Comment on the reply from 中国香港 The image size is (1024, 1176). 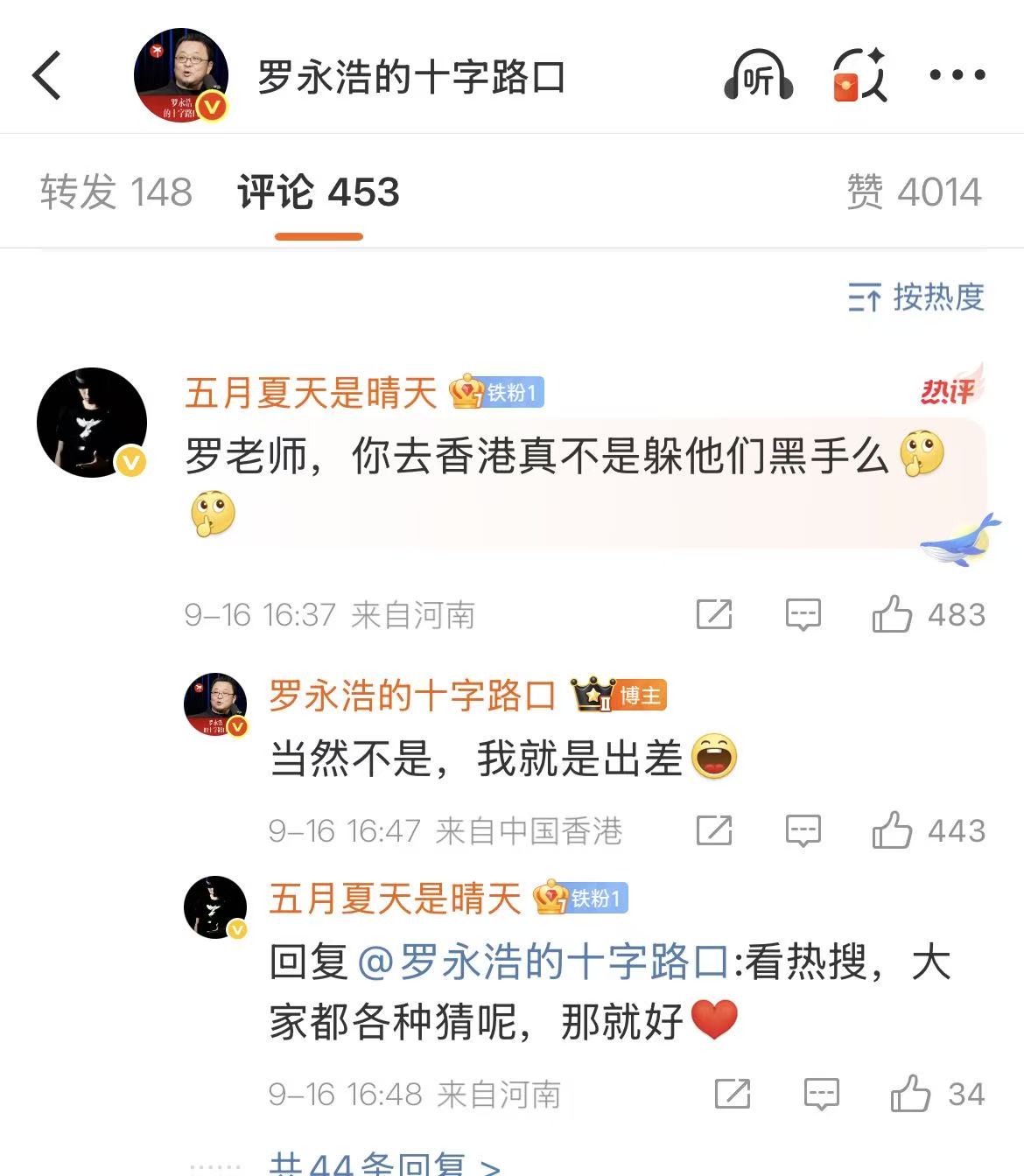coord(803,830)
